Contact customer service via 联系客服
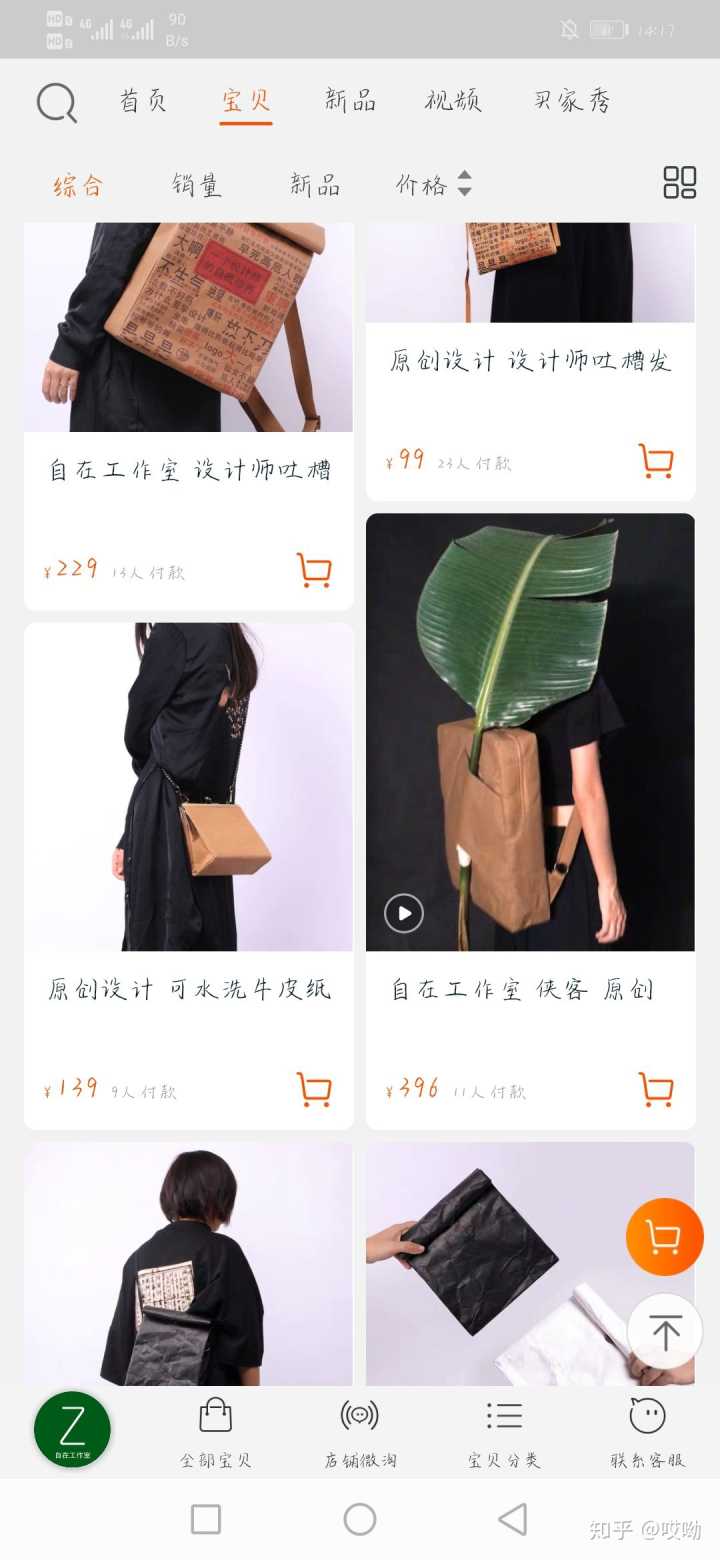The width and height of the screenshot is (720, 1560). pos(647,1432)
